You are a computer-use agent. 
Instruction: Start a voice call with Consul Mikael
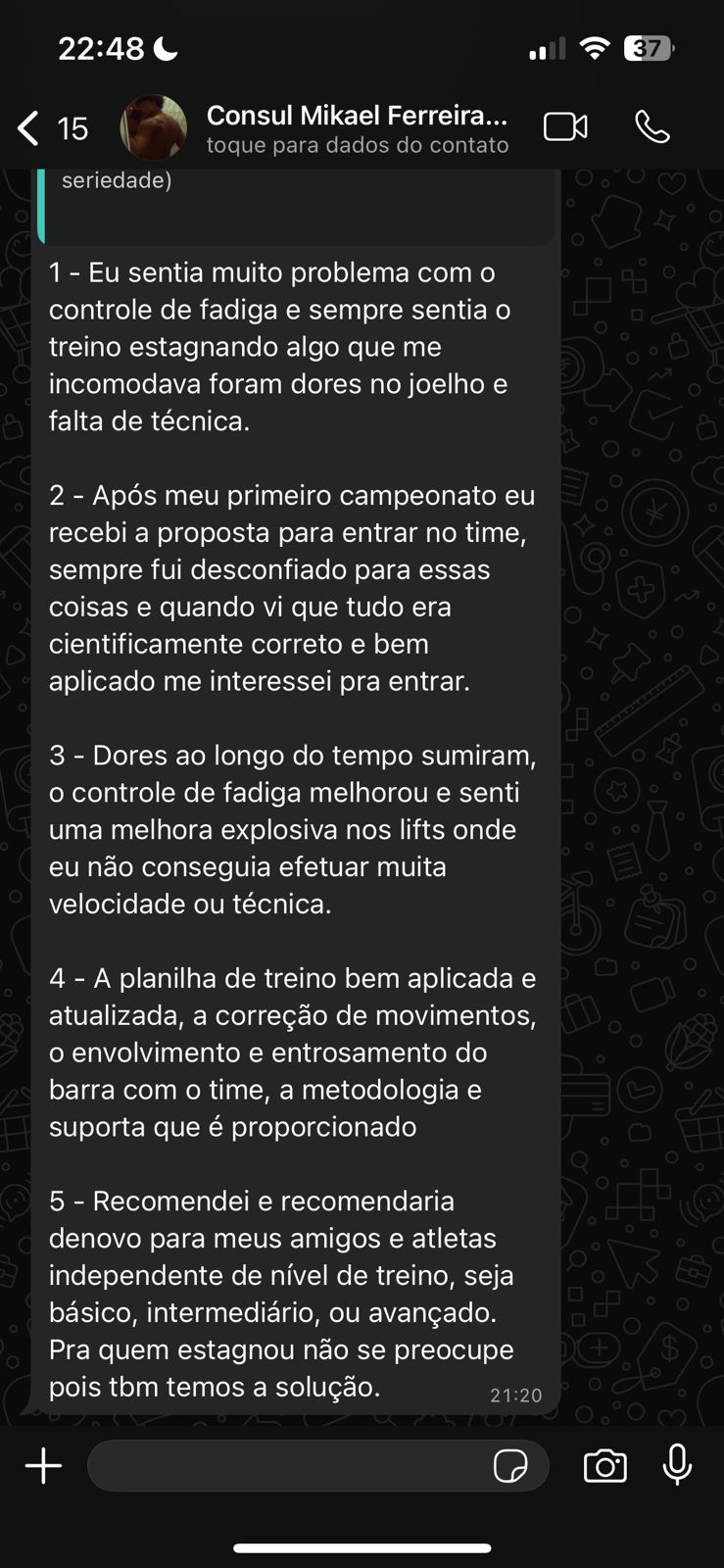652,127
